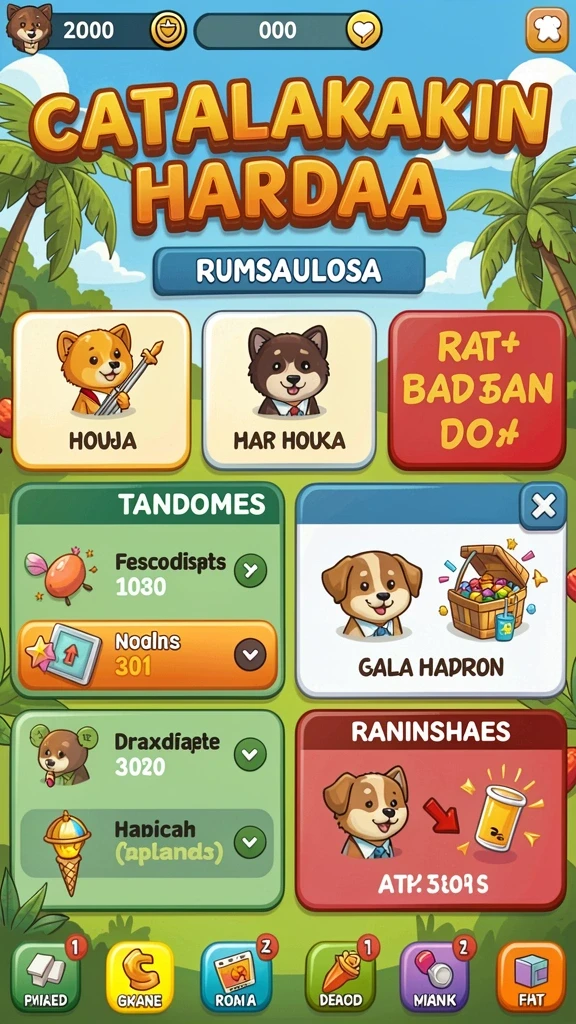Switch to the DEAOD tab
576x1024 pixels.
pos(340,977)
